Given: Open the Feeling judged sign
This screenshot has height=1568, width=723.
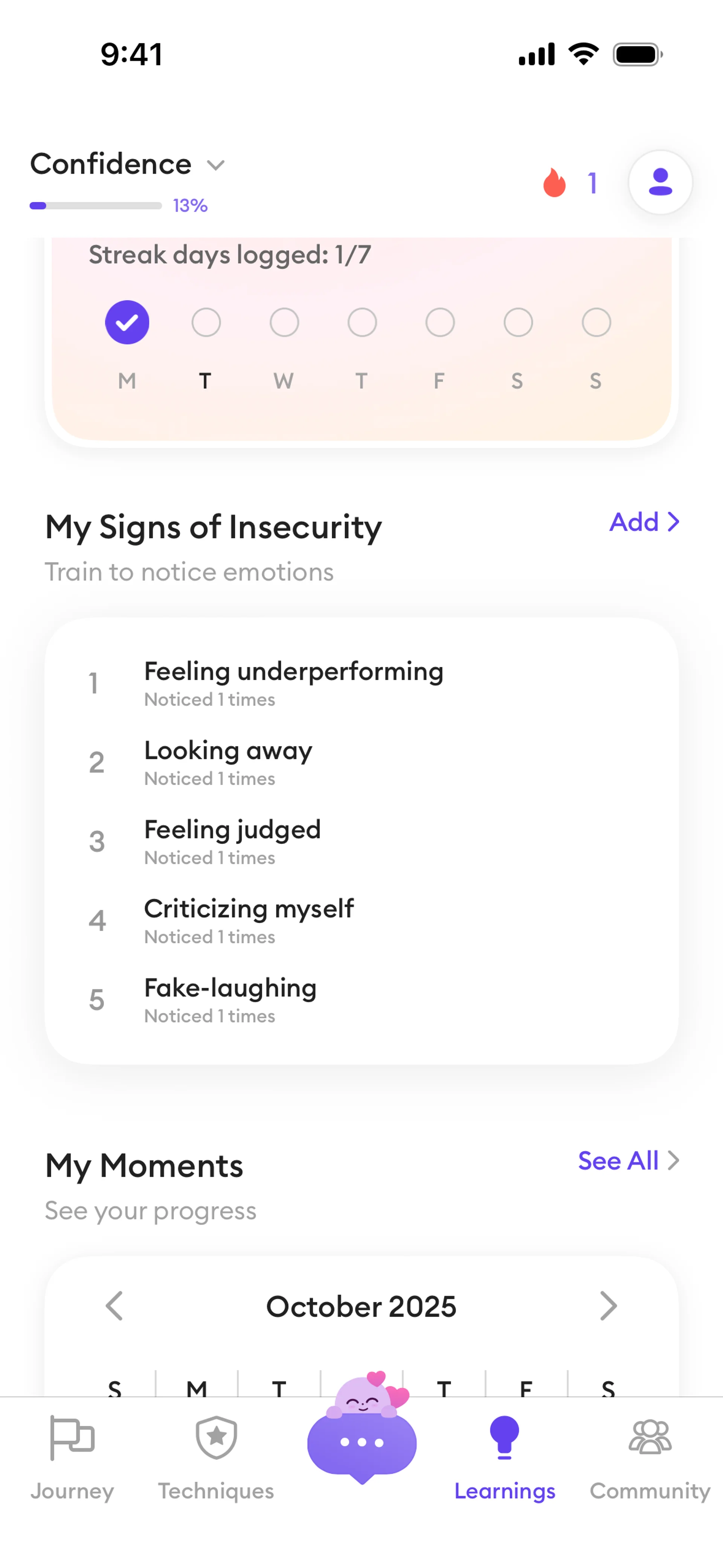Looking at the screenshot, I should [232, 841].
